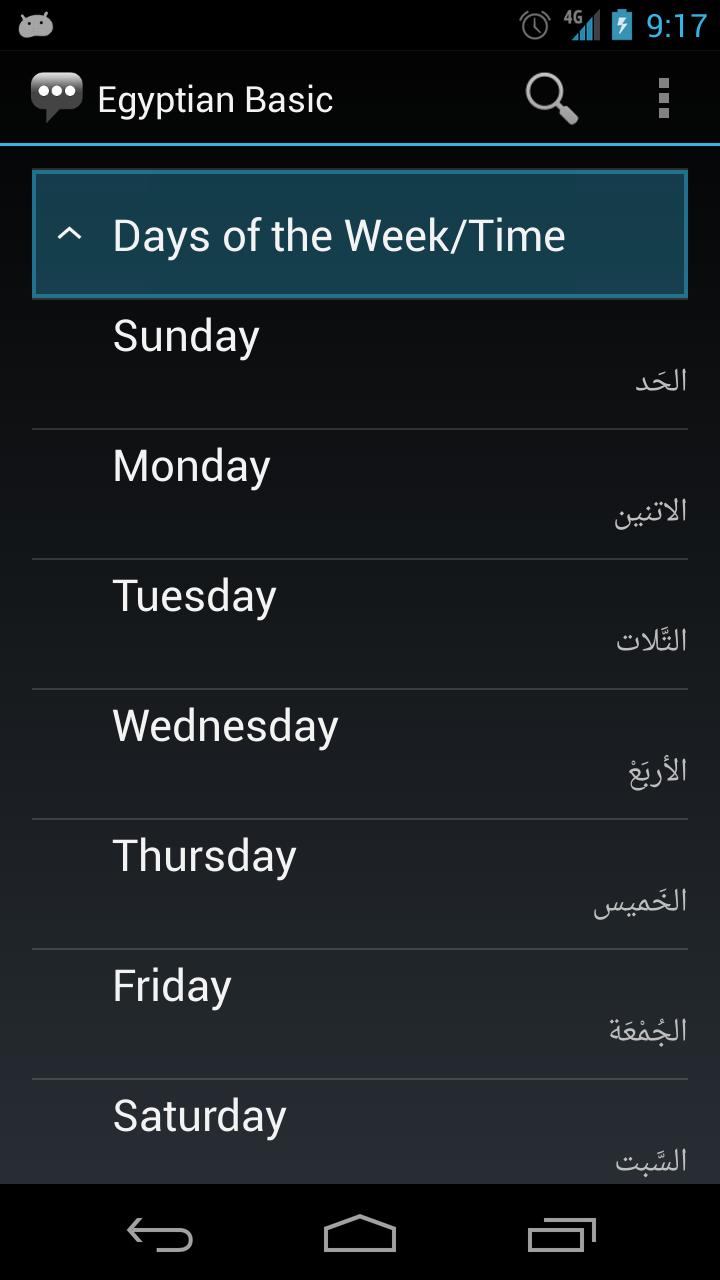
Task: Choose the Thursday phrase
Action: pyautogui.click(x=359, y=883)
